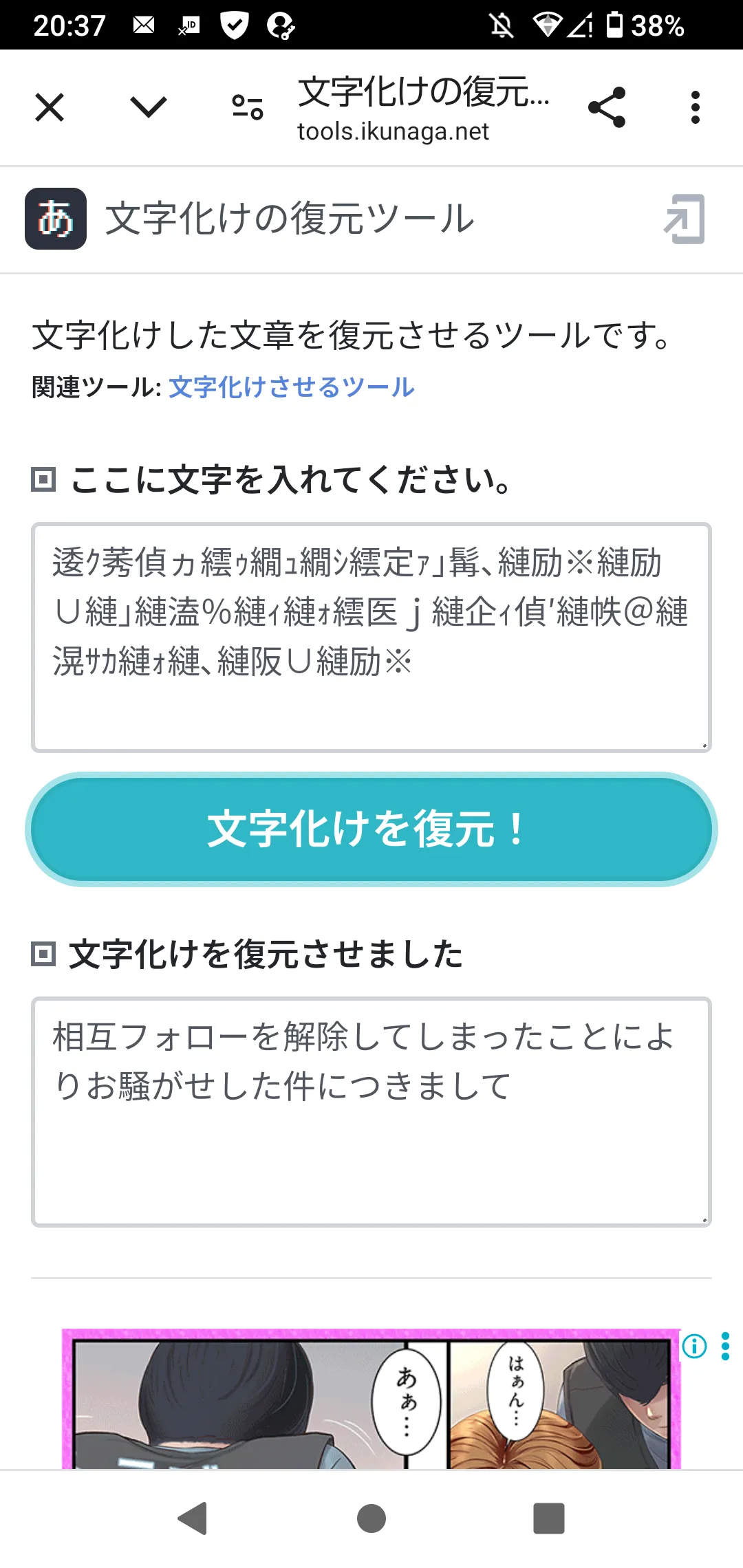Open site settings icon beside the title

pyautogui.click(x=248, y=107)
